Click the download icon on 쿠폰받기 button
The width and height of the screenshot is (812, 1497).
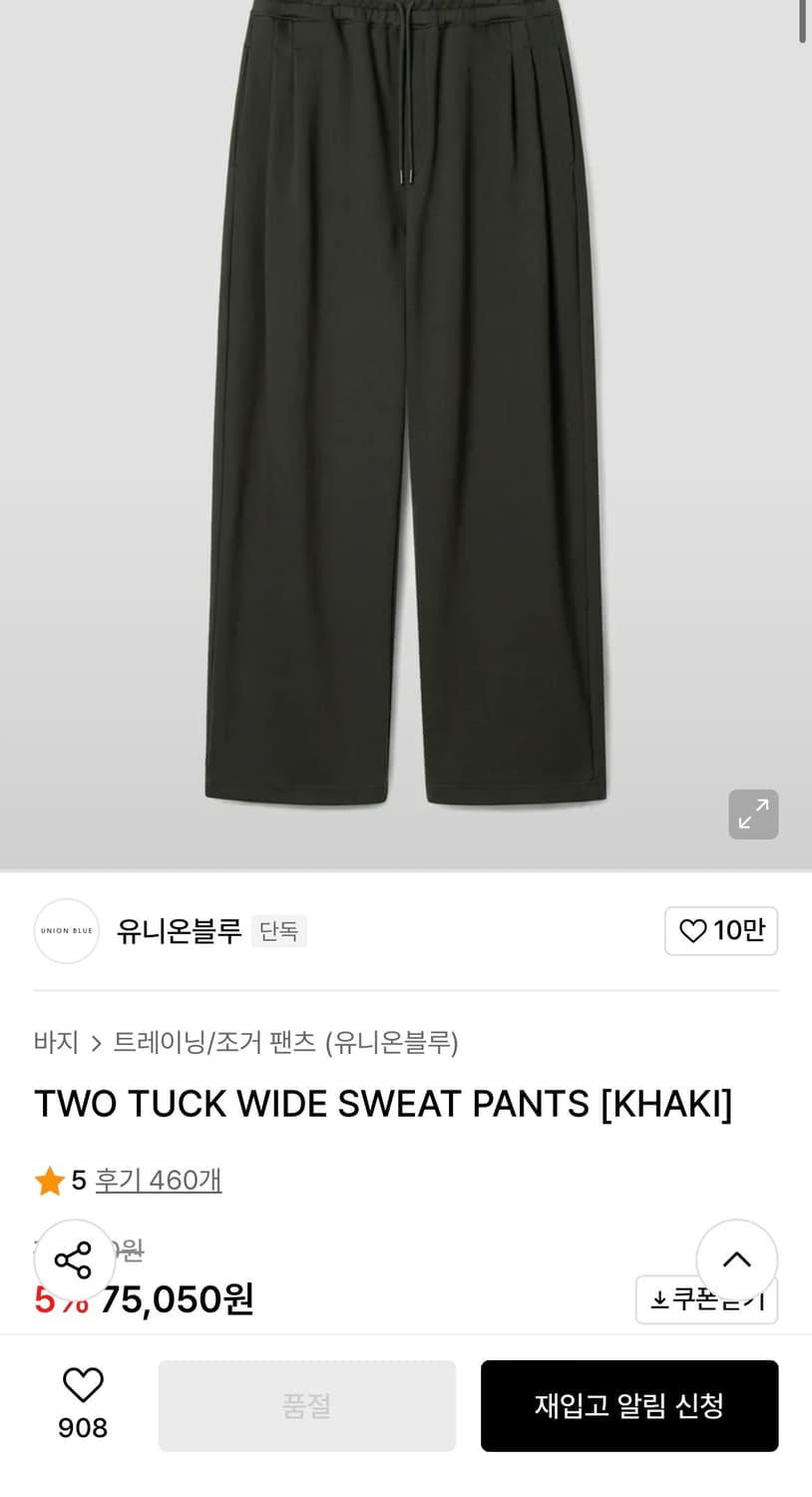(659, 1299)
